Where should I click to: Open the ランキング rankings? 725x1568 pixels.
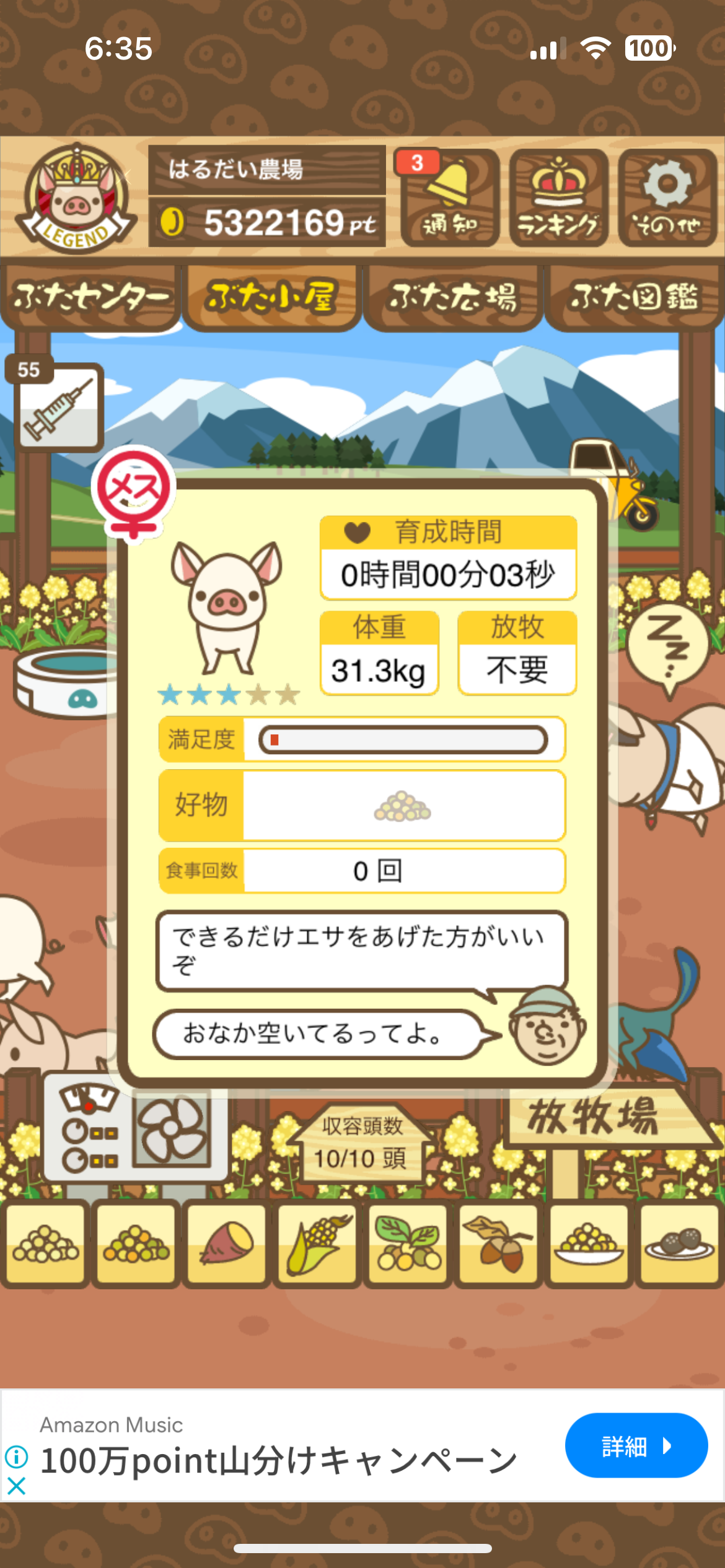click(x=558, y=198)
